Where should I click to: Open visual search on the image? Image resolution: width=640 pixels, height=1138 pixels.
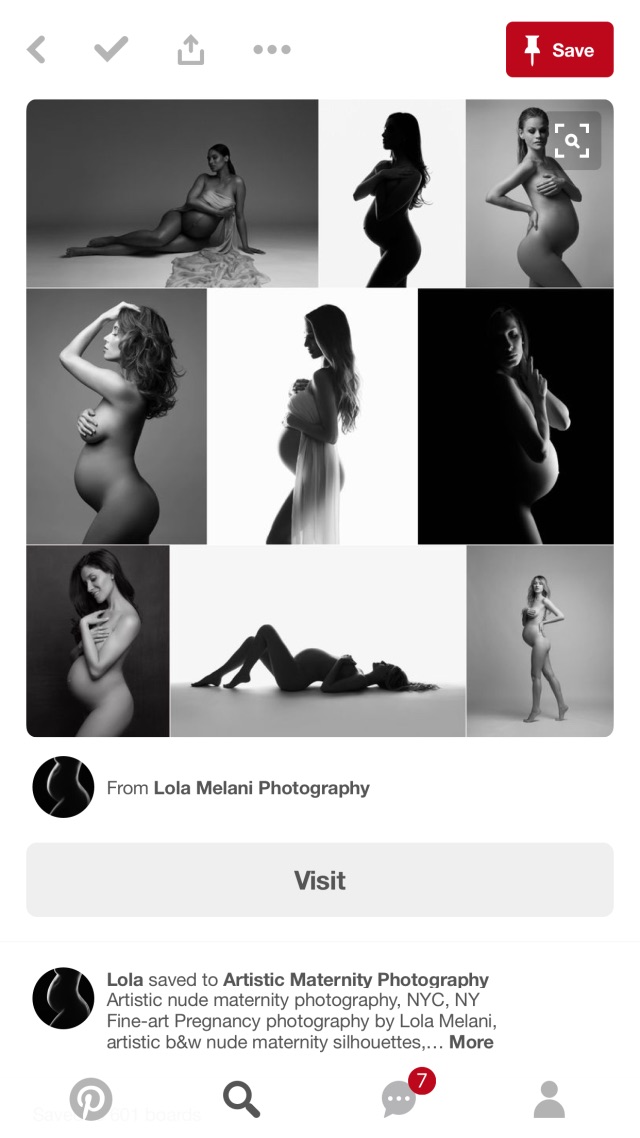572,141
